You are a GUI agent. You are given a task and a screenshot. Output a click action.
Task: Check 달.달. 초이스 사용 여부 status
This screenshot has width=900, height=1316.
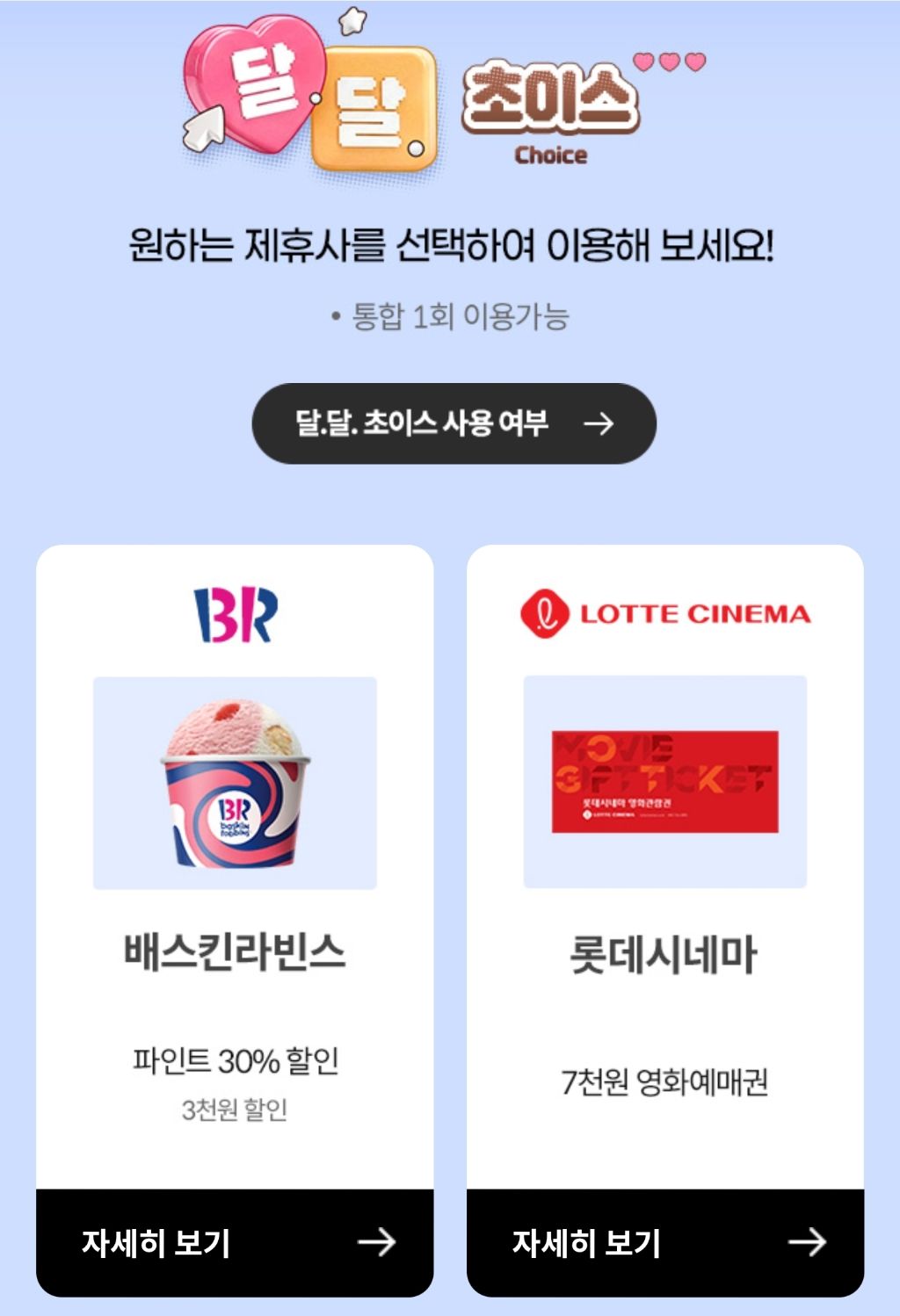click(454, 423)
